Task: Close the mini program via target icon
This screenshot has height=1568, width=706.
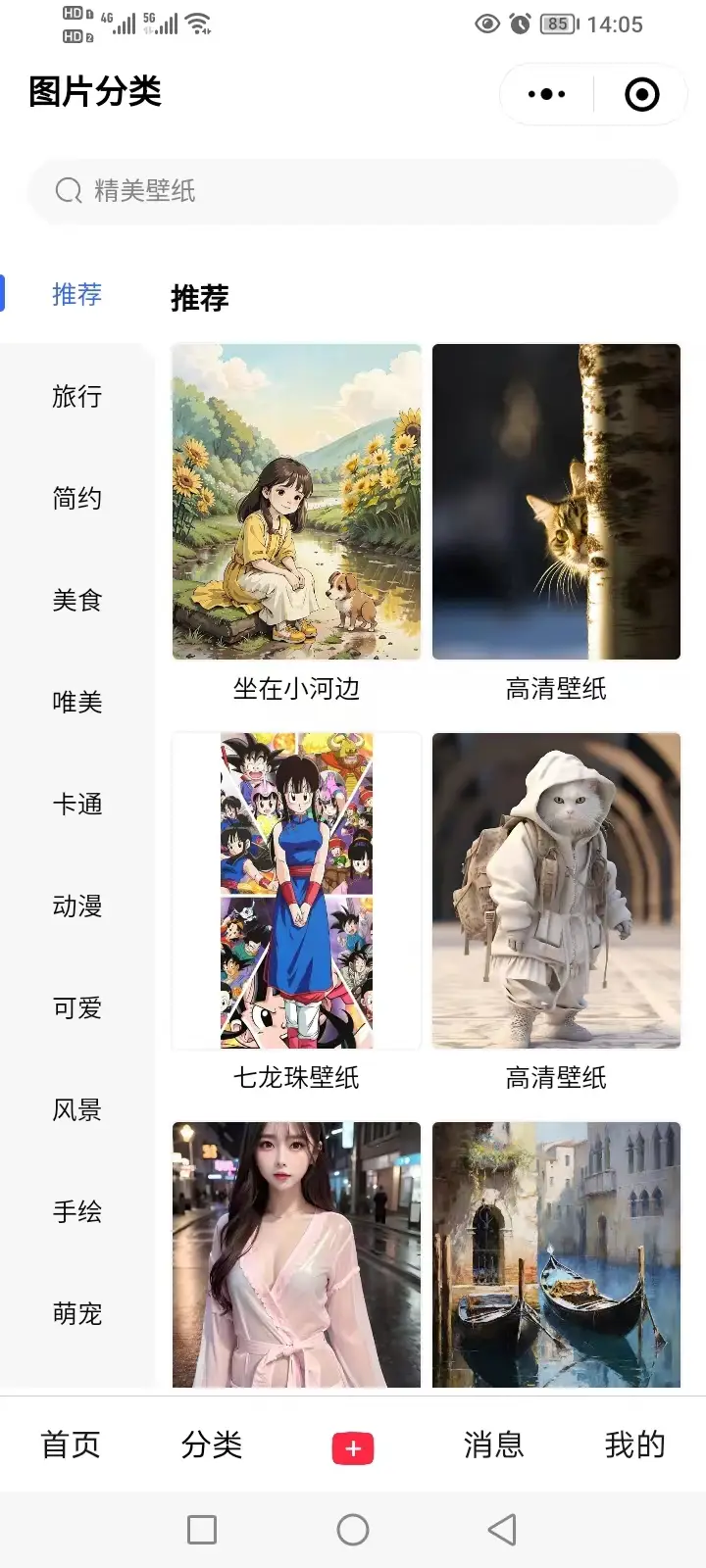Action: pos(641,94)
